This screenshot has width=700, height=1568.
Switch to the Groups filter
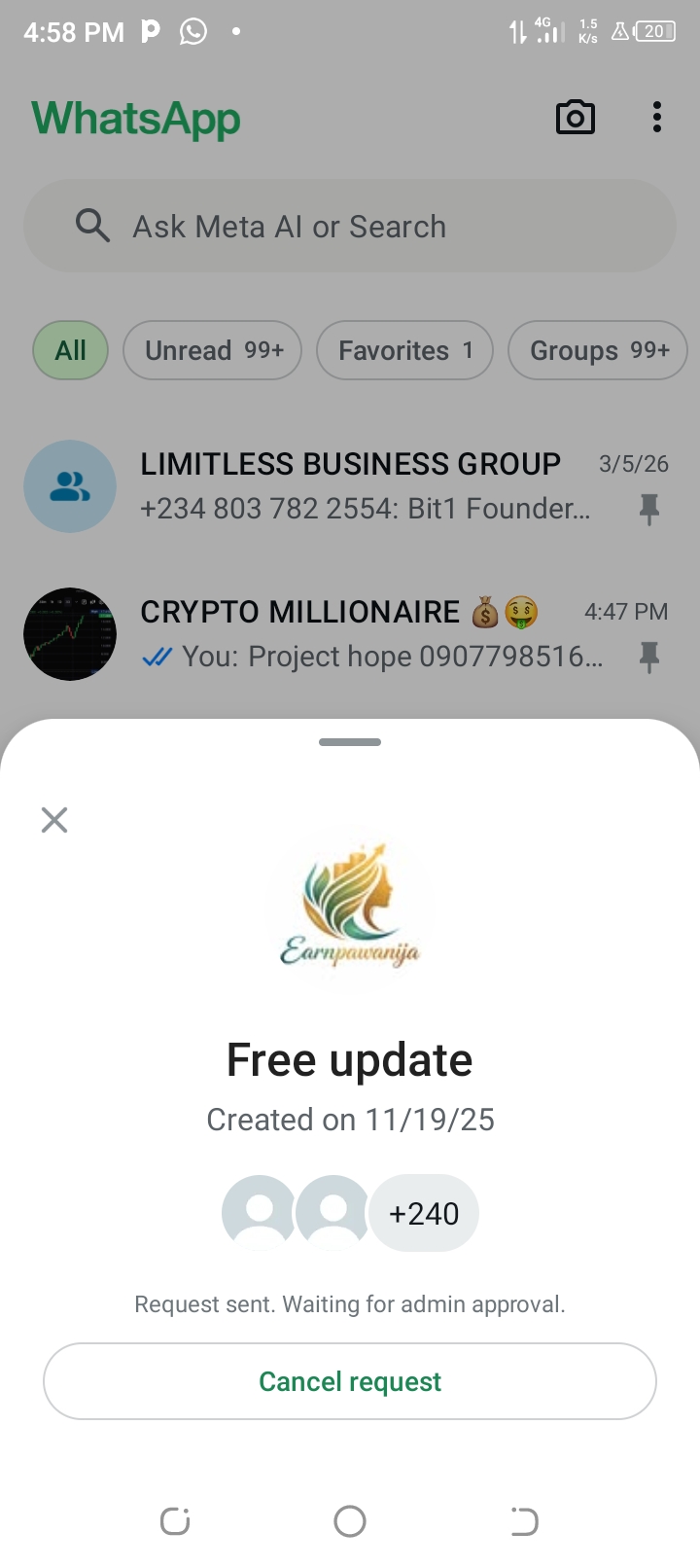click(598, 350)
